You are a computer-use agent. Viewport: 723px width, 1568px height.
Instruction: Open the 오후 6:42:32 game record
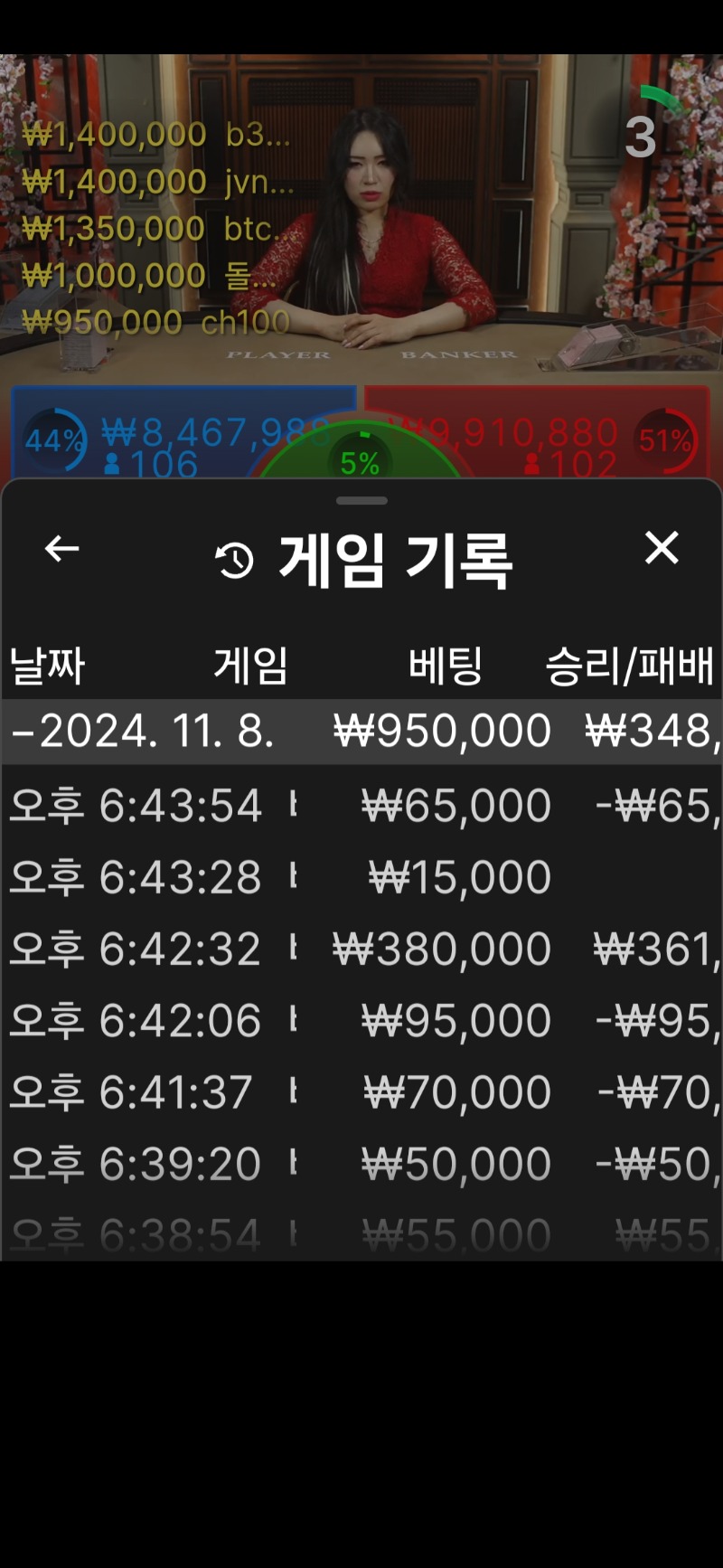[361, 949]
